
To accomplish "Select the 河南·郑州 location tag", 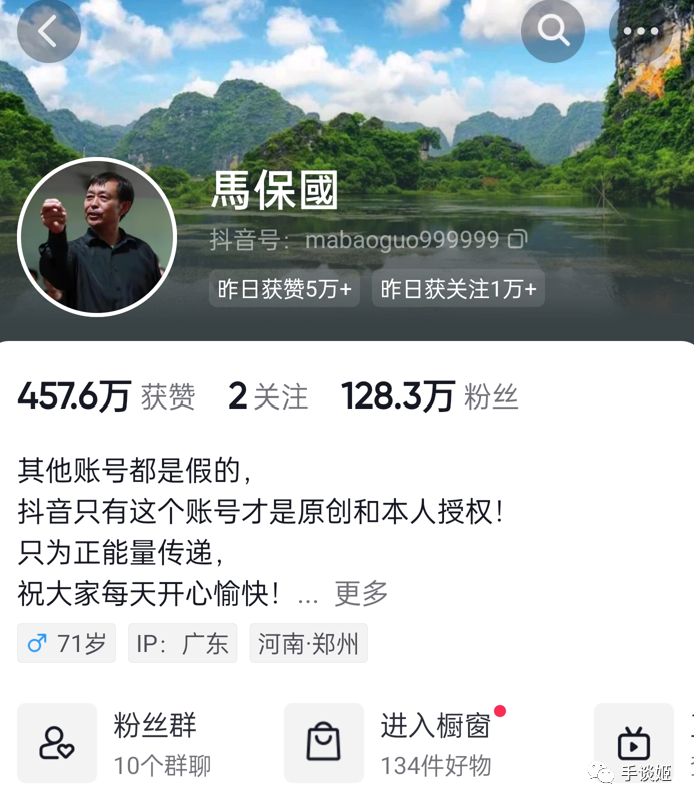I will click(x=308, y=643).
